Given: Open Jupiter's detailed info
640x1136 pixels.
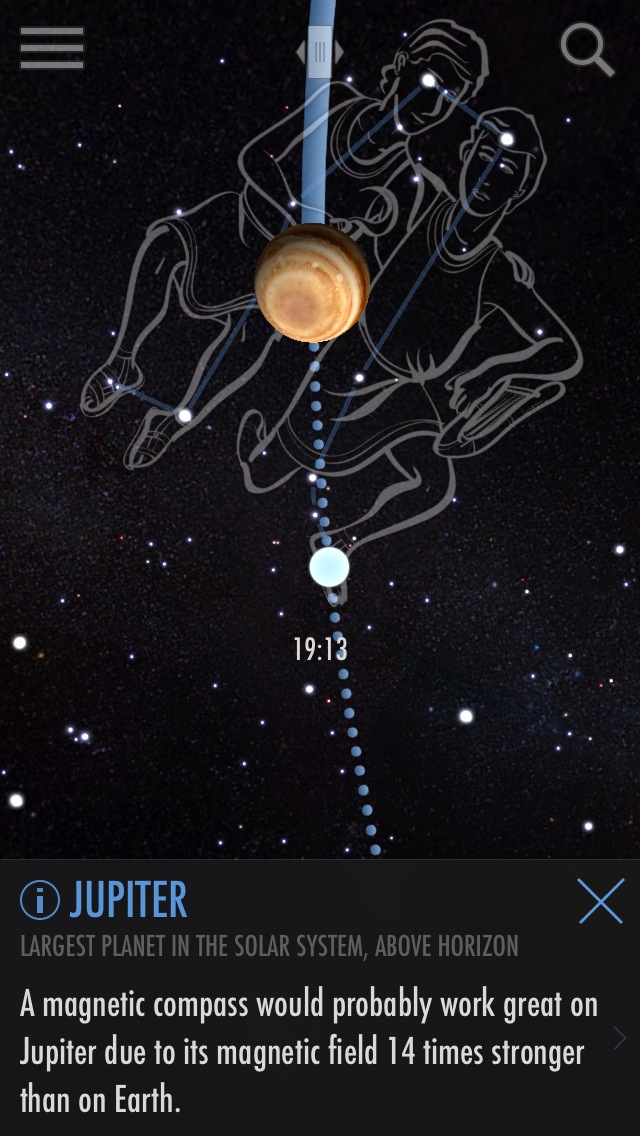Looking at the screenshot, I should click(39, 902).
